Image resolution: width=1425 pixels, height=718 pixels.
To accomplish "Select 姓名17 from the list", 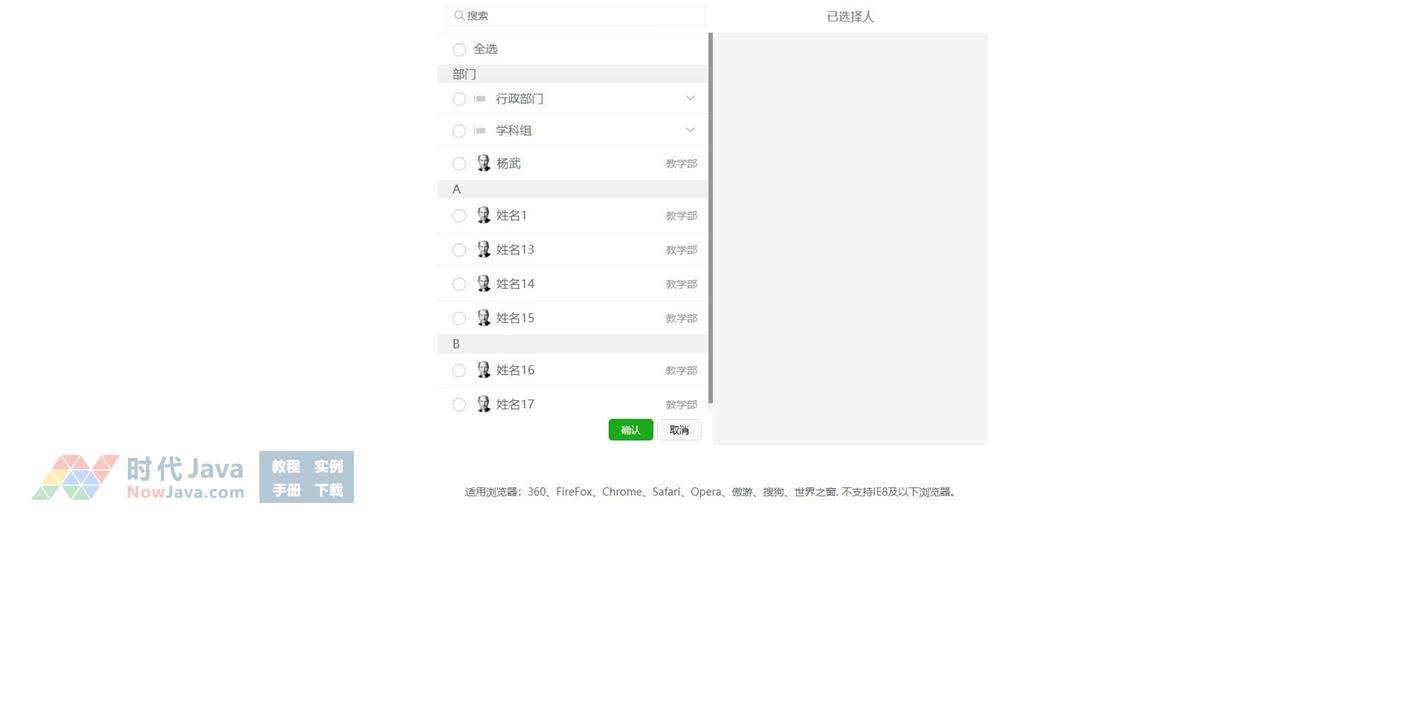I will pos(459,404).
